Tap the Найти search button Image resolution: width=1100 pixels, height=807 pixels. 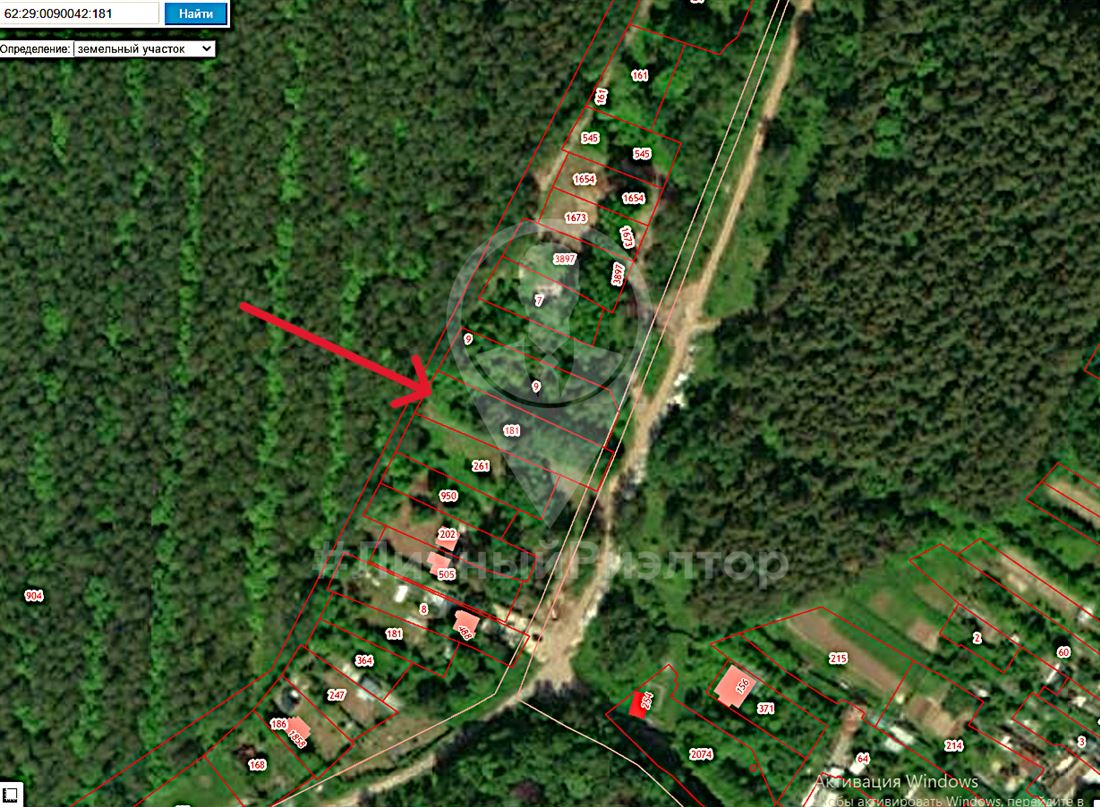(x=195, y=13)
